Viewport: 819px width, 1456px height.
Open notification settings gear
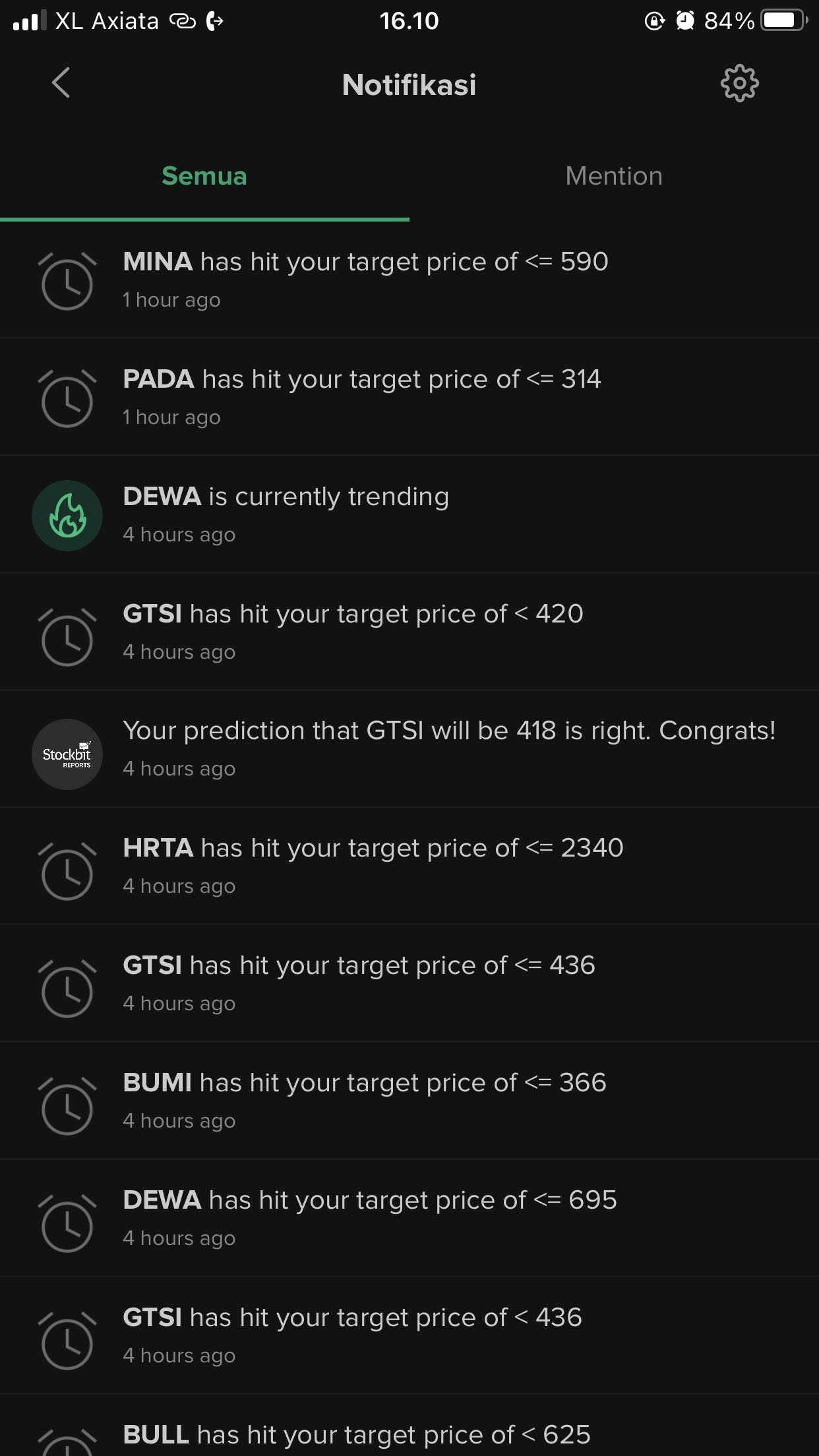[739, 83]
